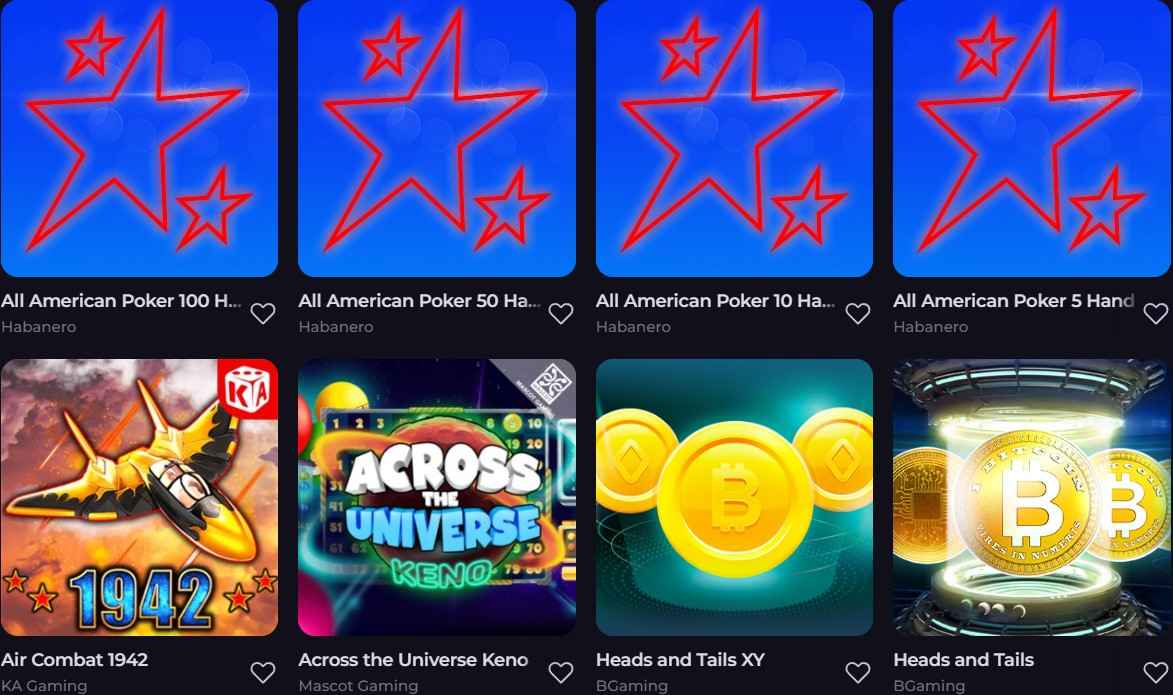This screenshot has height=695, width=1173.
Task: Open All American Poker 10 Hand game
Action: pyautogui.click(x=734, y=138)
